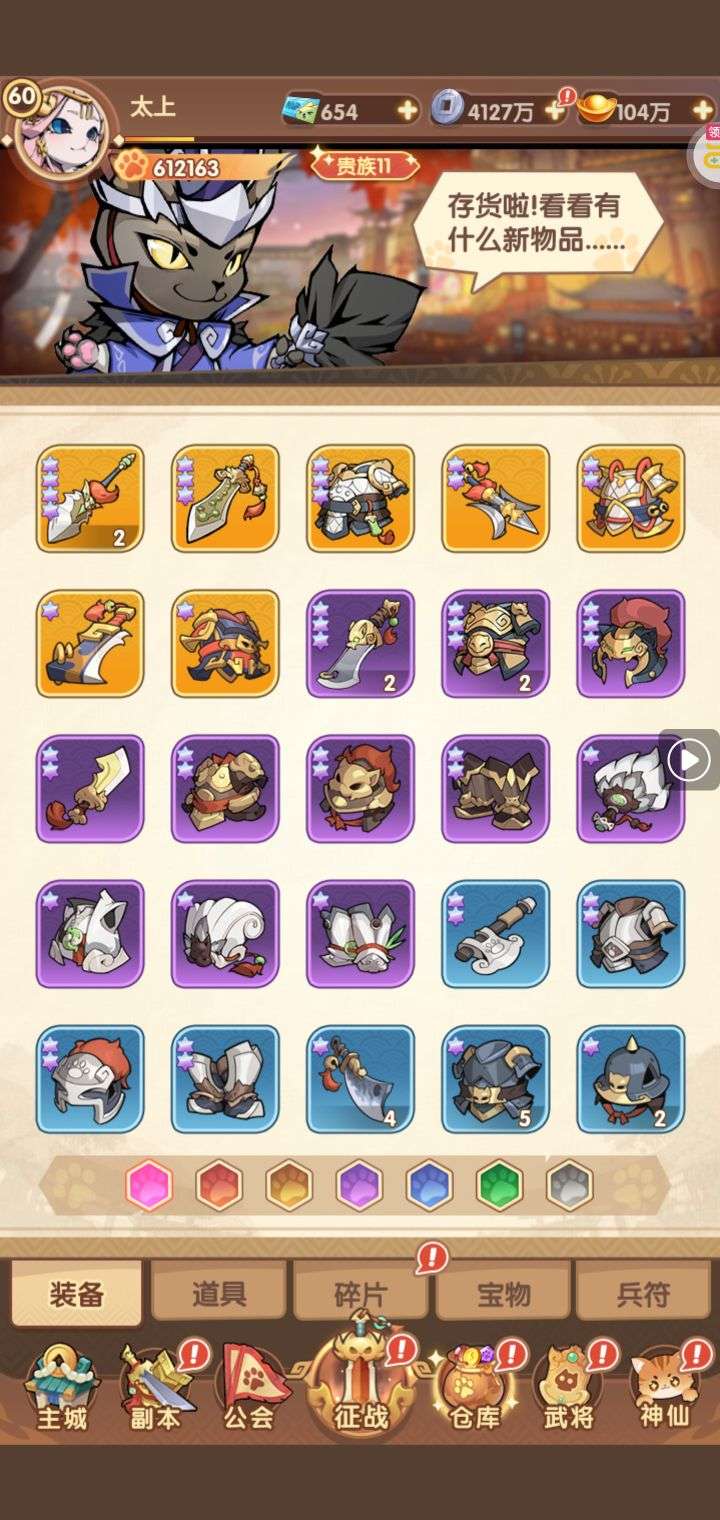Go to 主城 main city
This screenshot has width=720, height=1520.
point(62,1390)
